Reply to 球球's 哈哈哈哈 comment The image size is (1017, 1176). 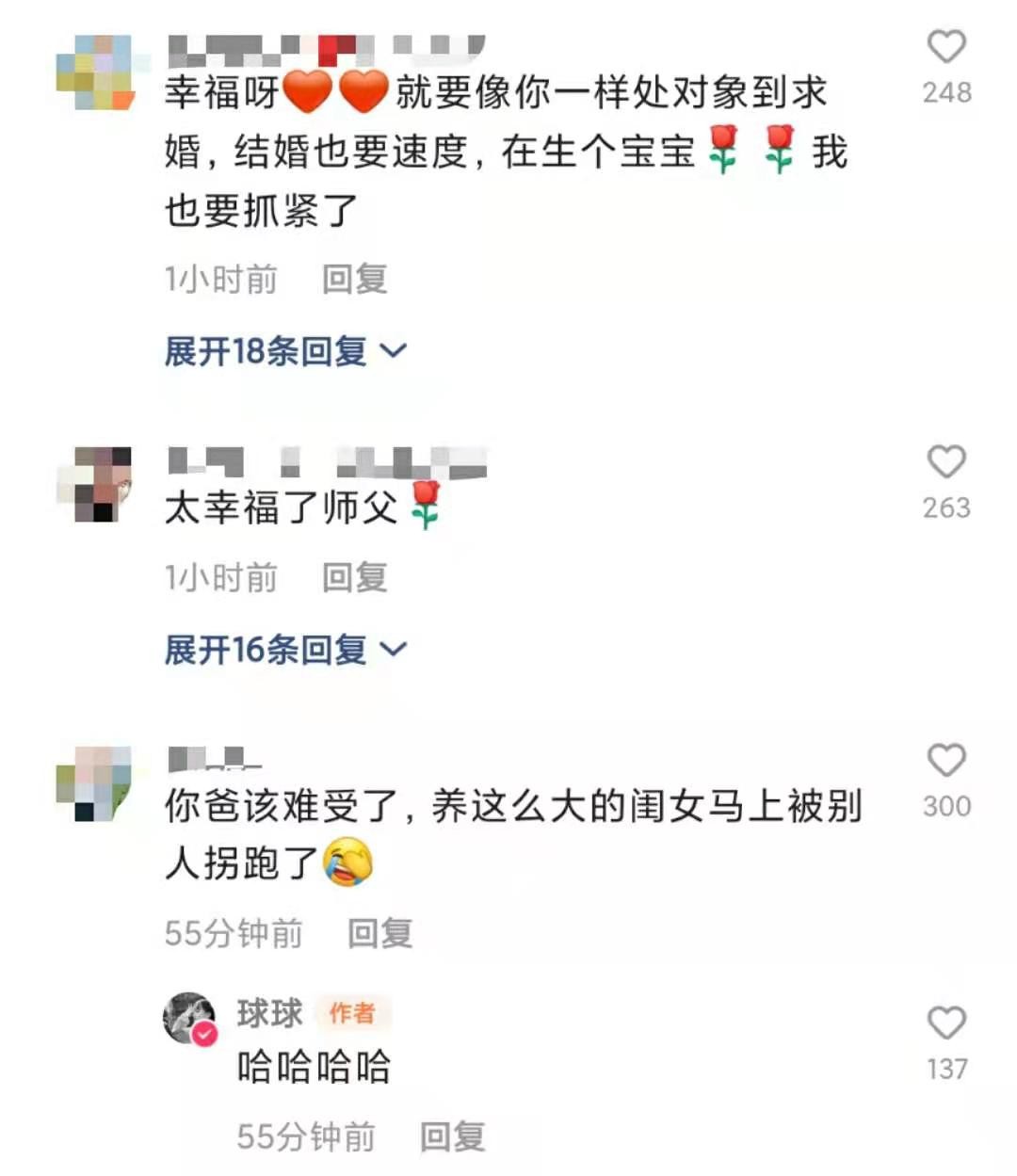tap(452, 1137)
